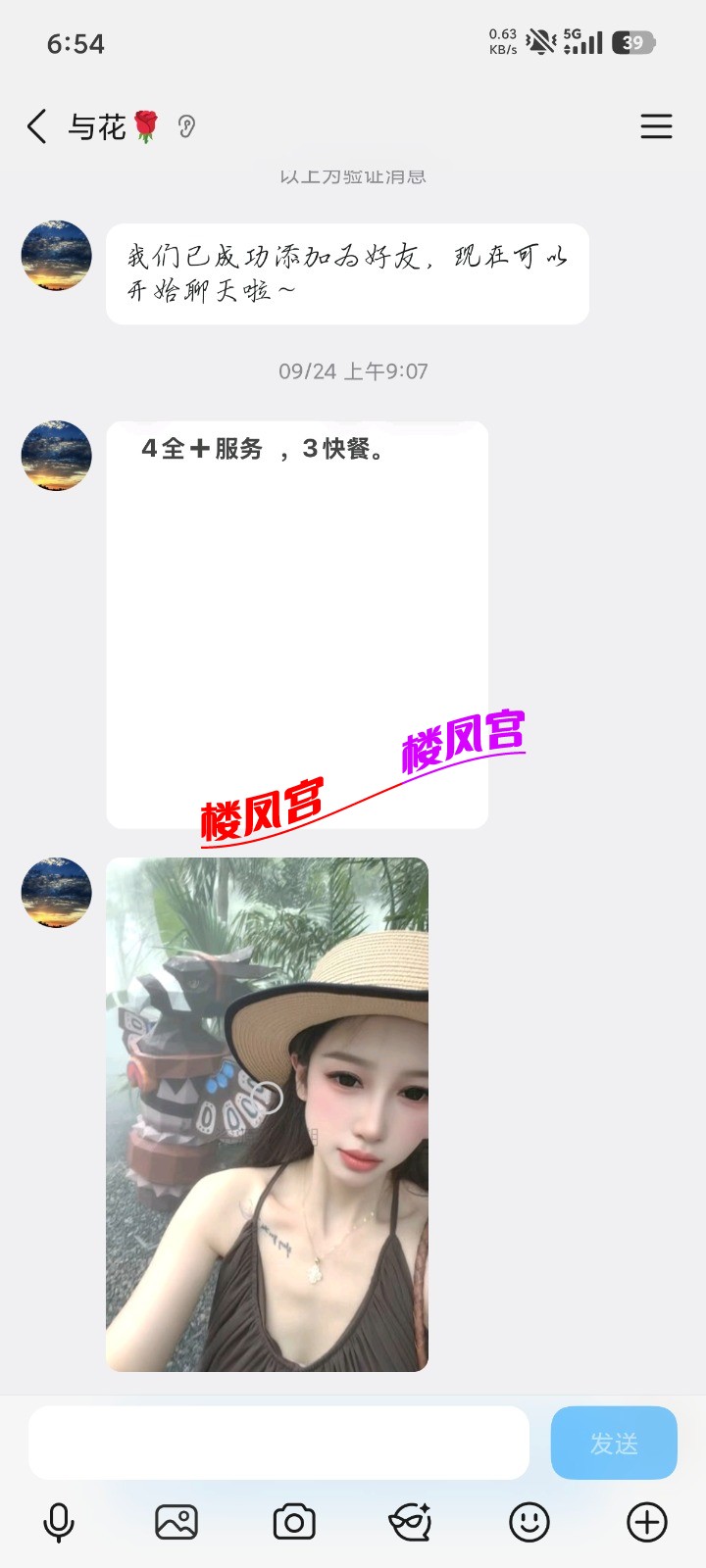Open sender's avatar next to the friend-added message
The height and width of the screenshot is (1568, 706).
pos(57,256)
